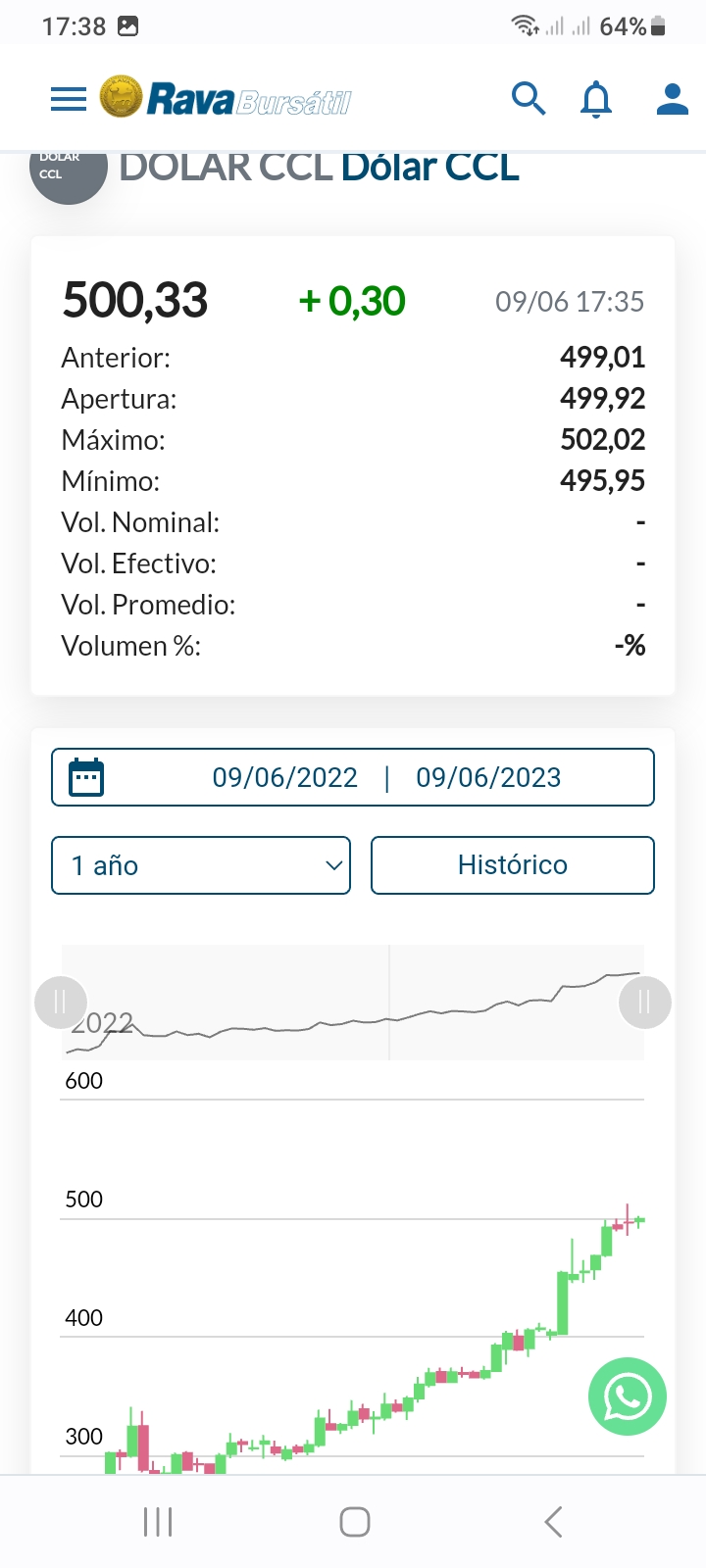
Task: Open recent apps from the navigation bar
Action: coord(158,1522)
